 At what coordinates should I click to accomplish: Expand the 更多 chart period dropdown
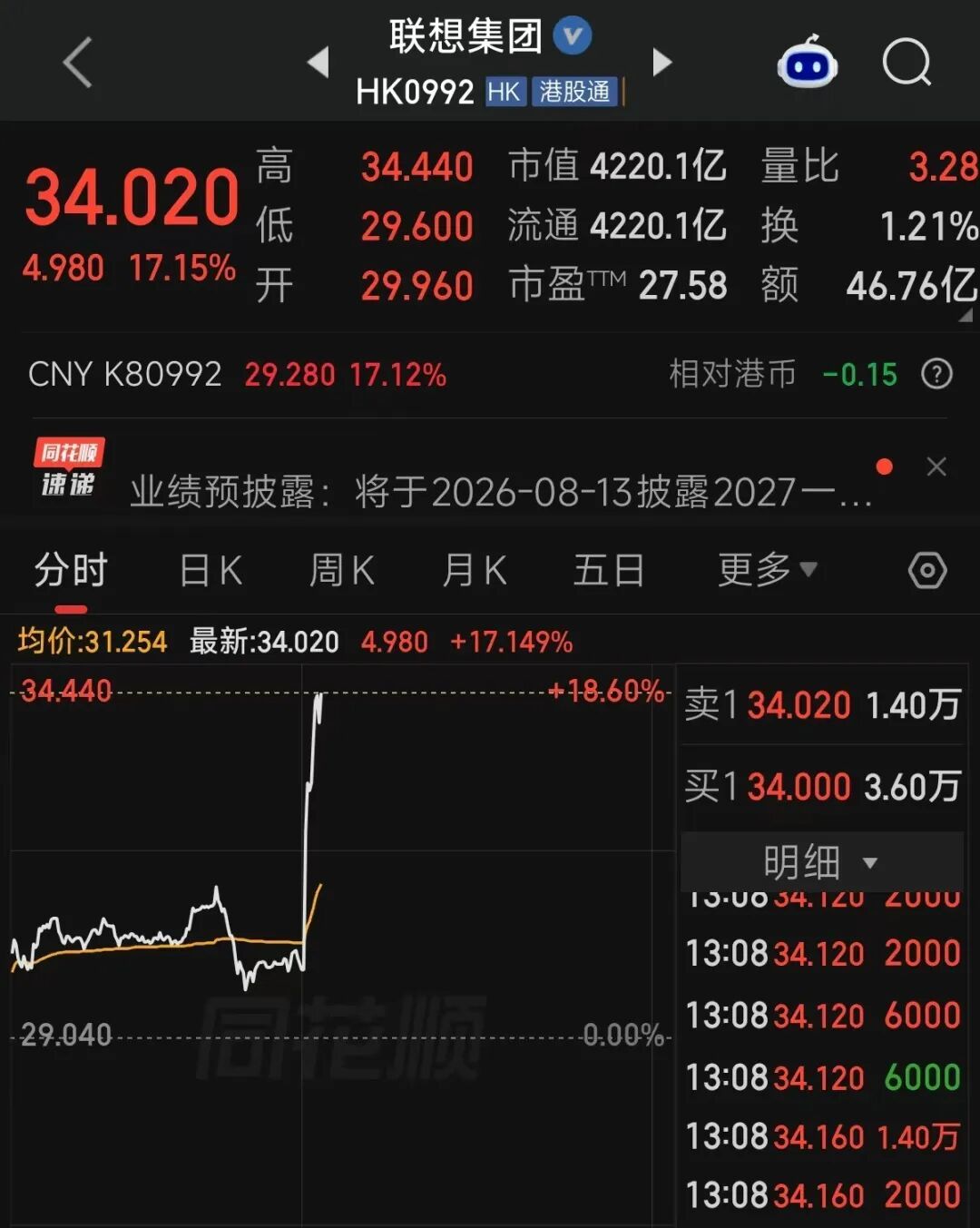767,570
